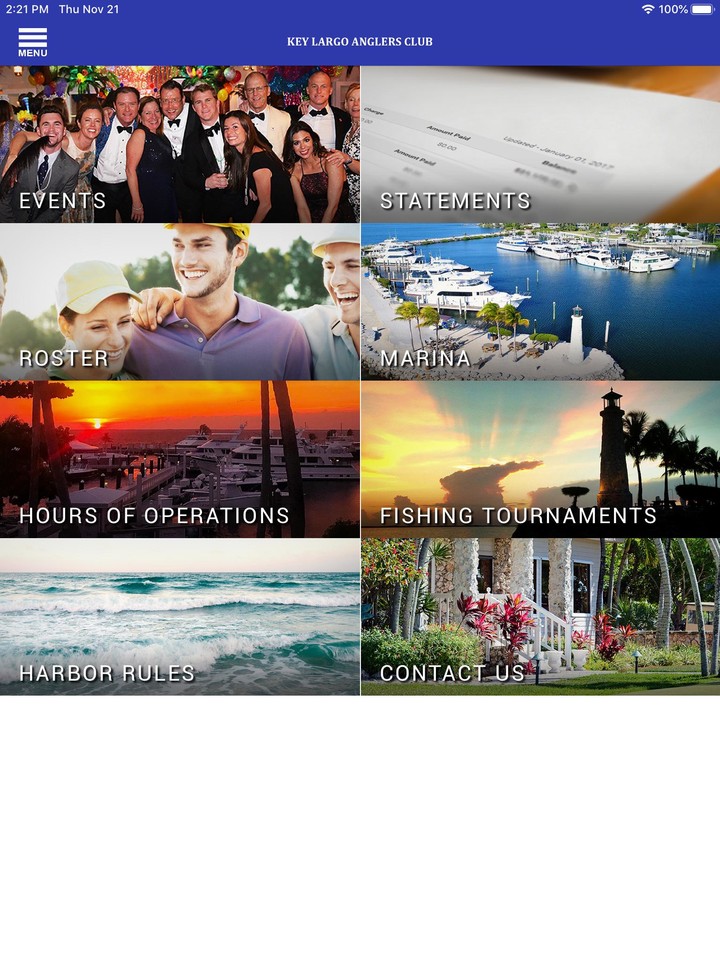The width and height of the screenshot is (720, 960).
Task: Check Hours of Operations
Action: pos(180,459)
